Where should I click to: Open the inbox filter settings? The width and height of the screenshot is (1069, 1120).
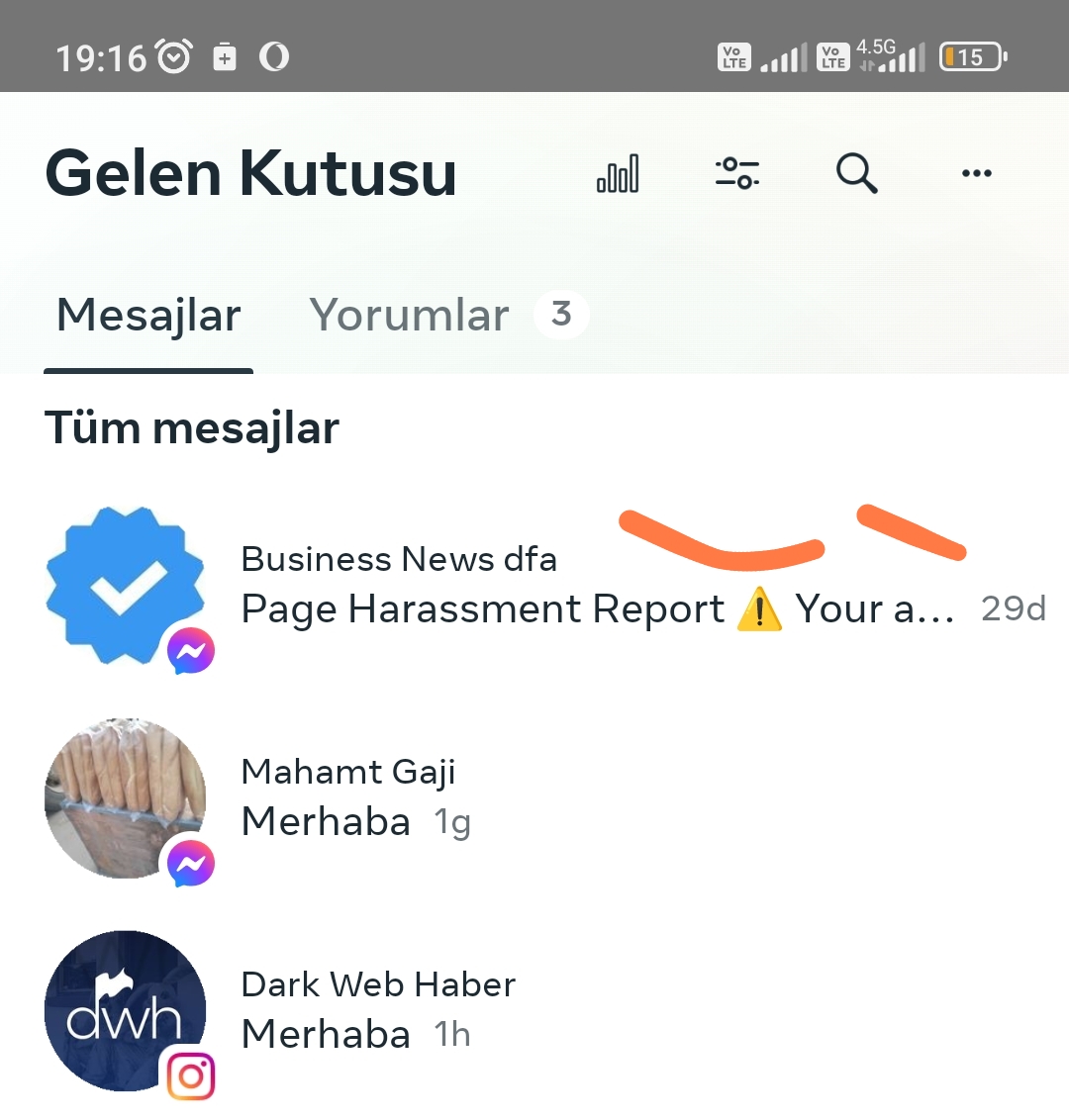737,173
